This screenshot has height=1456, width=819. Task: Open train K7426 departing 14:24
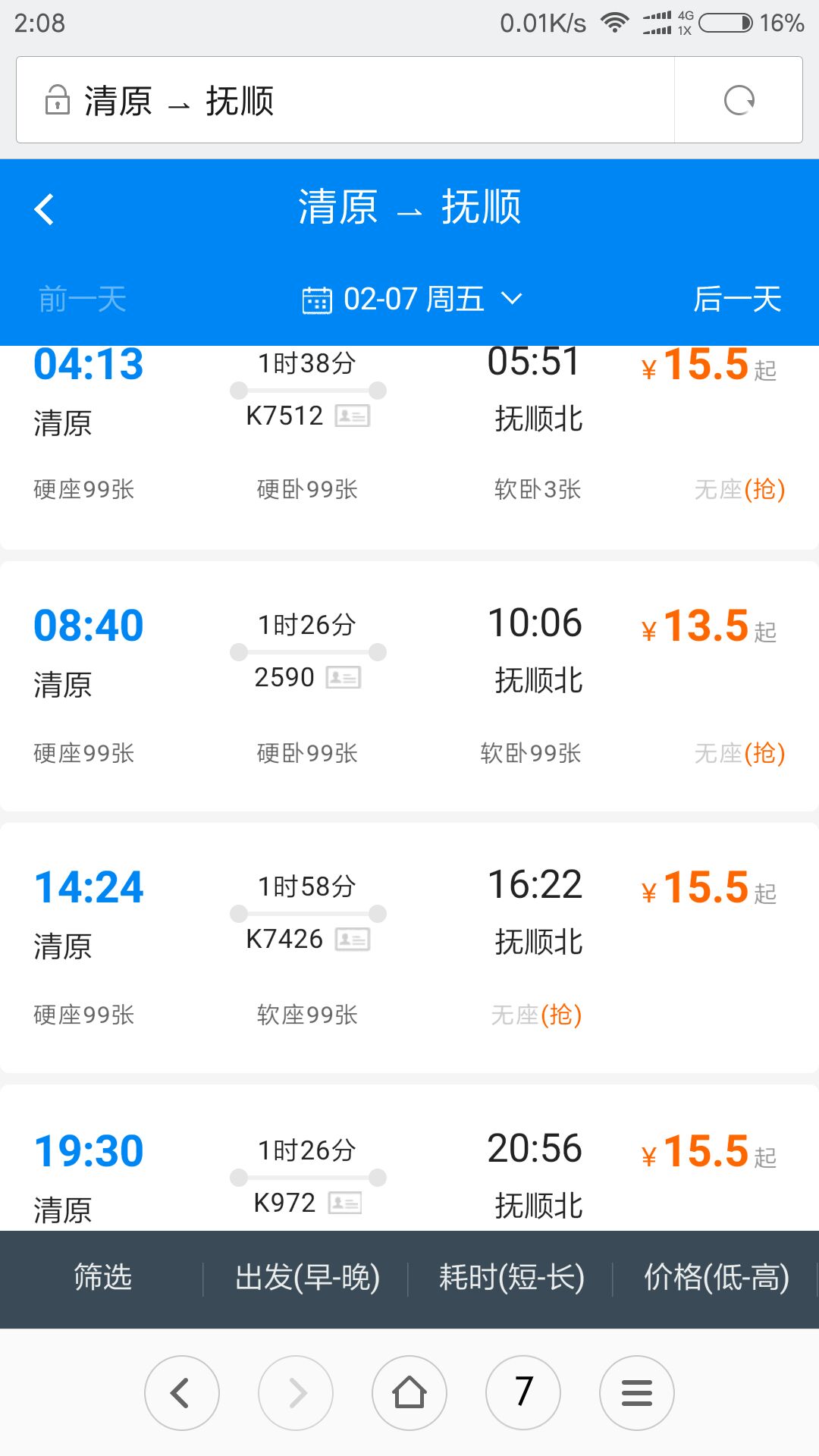[409, 944]
